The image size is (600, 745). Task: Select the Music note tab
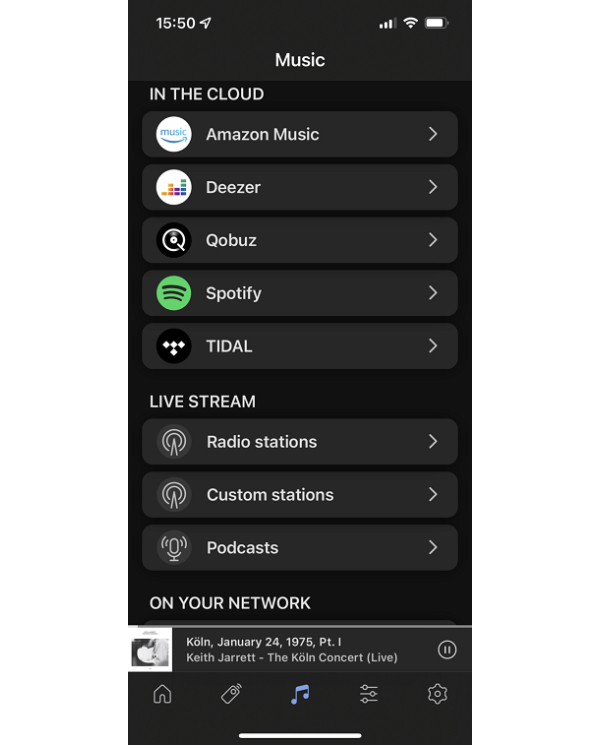pyautogui.click(x=300, y=694)
